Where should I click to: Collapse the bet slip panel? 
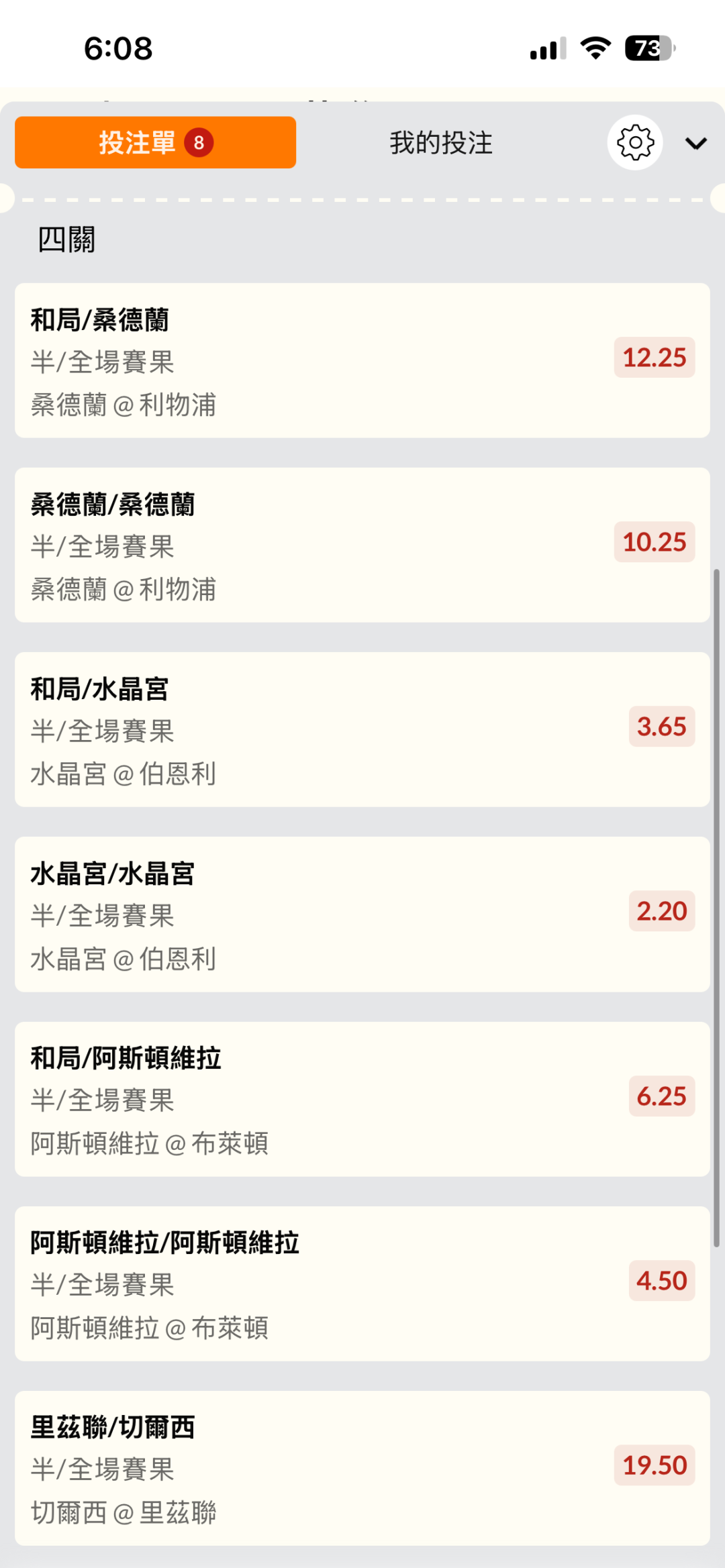pos(695,143)
